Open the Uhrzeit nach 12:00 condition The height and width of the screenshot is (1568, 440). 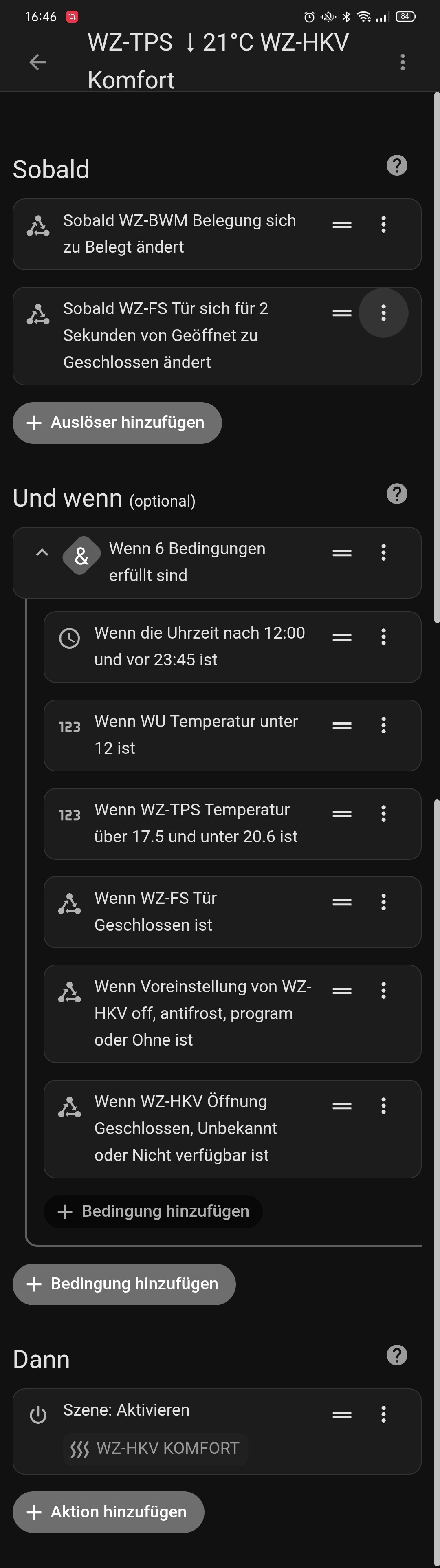200,646
